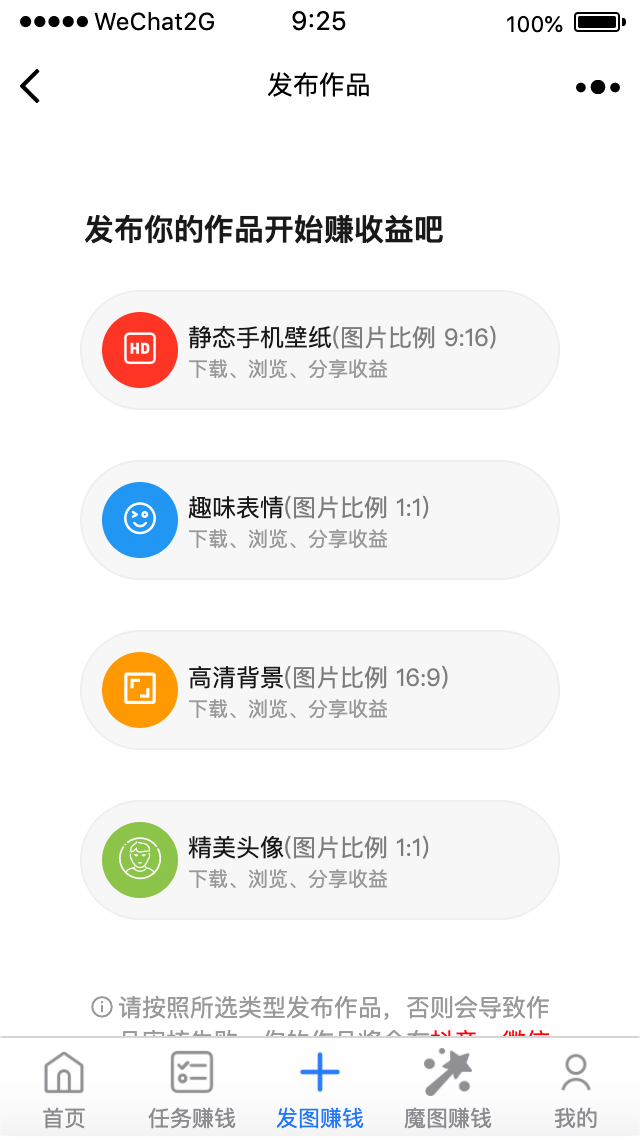Go to the 魔图赚钱 tab
Image resolution: width=640 pixels, height=1137 pixels.
coord(448,1089)
